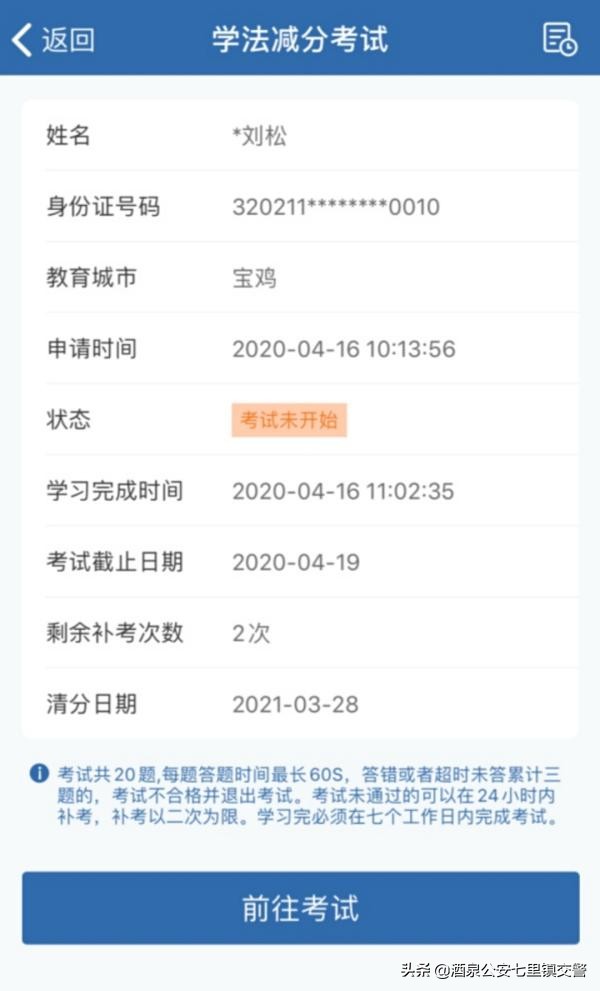Viewport: 600px width, 991px height.
Task: Go back using the 返回 button
Action: point(54,40)
